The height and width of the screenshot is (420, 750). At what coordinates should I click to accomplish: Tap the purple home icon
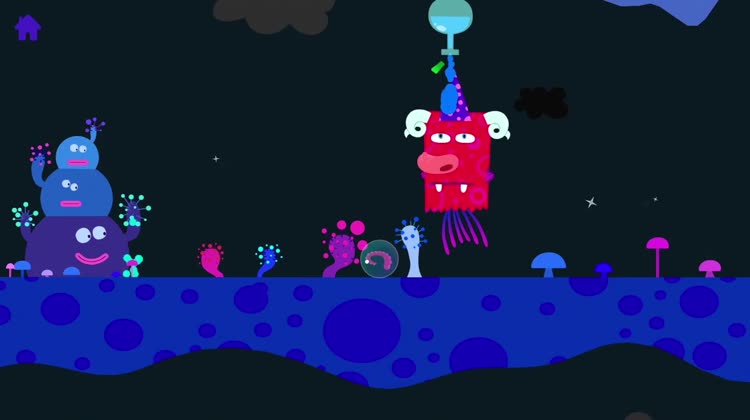28,27
